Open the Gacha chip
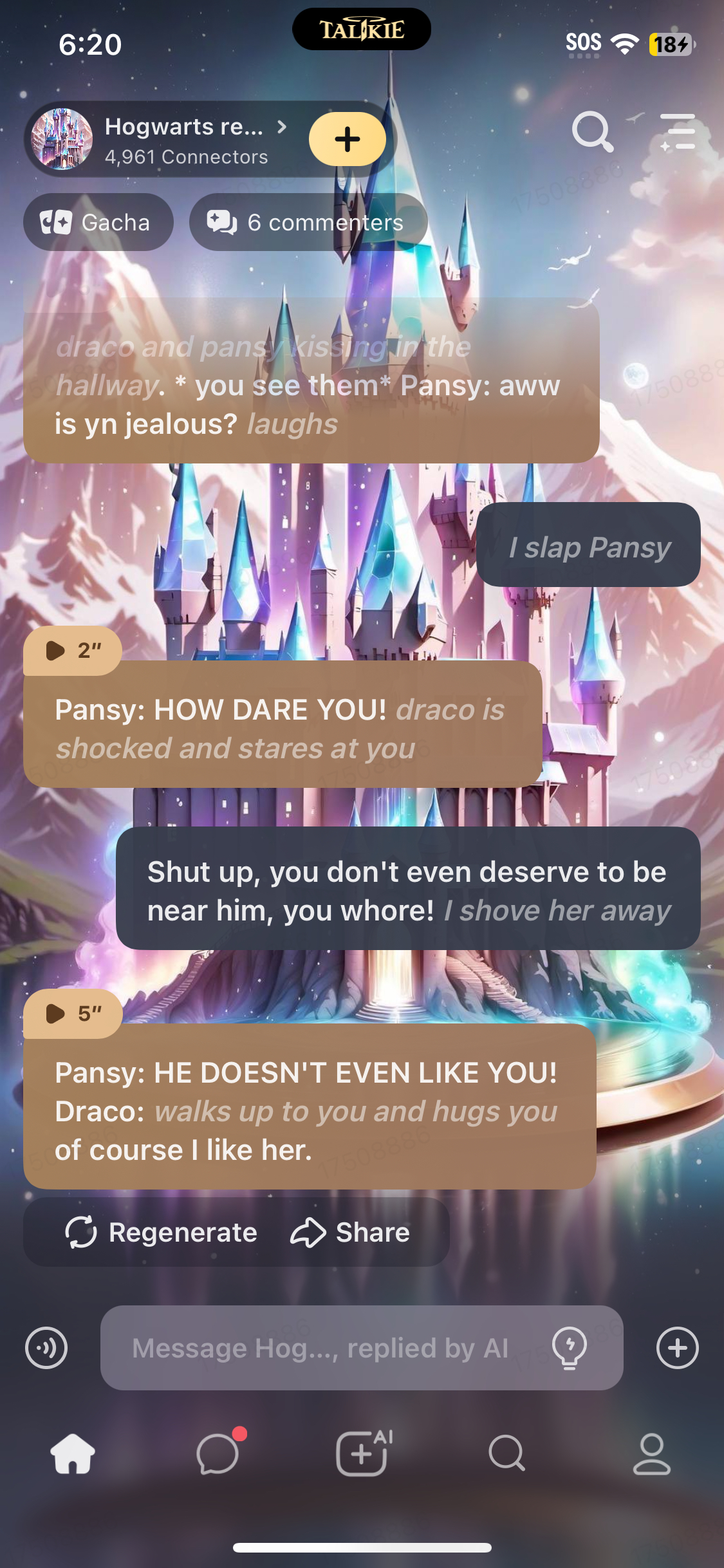The height and width of the screenshot is (1568, 724). click(x=98, y=223)
